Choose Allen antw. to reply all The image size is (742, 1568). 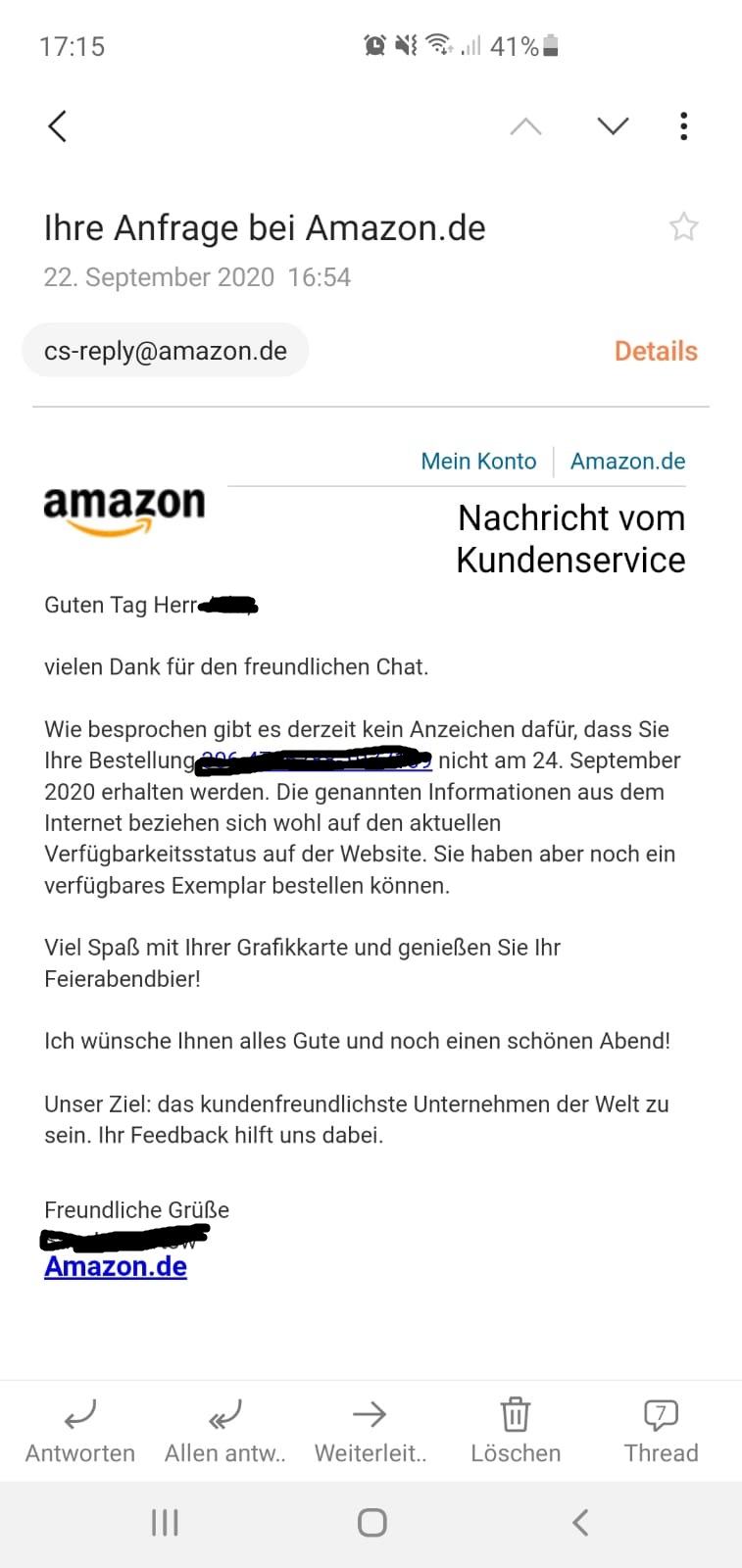[225, 1431]
